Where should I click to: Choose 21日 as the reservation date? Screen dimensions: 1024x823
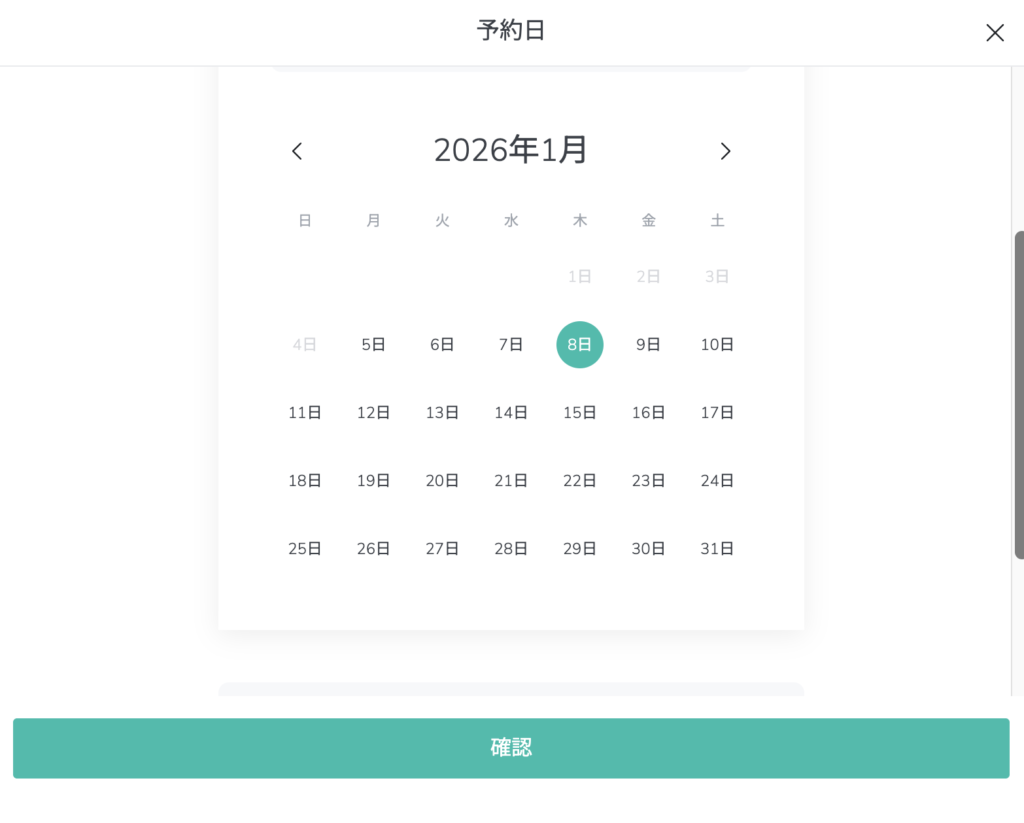[x=511, y=481]
